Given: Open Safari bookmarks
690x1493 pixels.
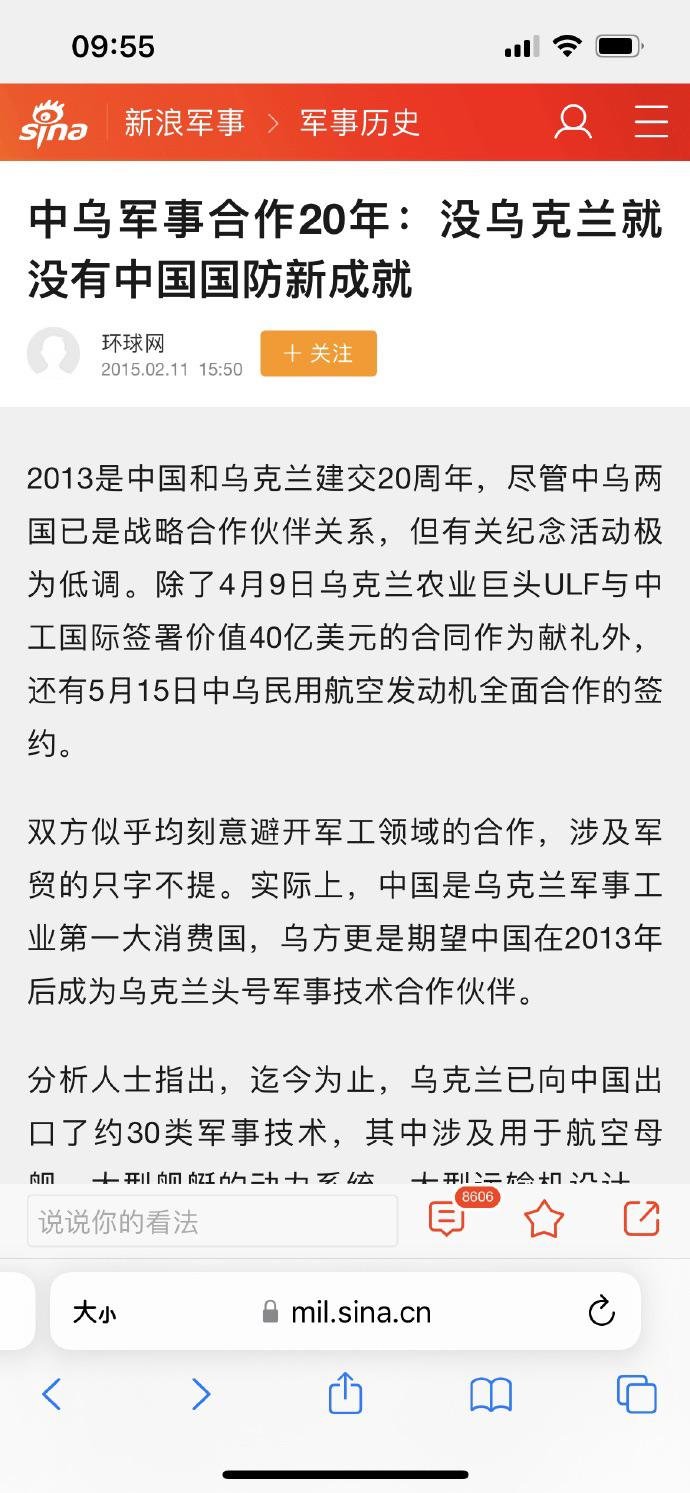Looking at the screenshot, I should pyautogui.click(x=491, y=1394).
